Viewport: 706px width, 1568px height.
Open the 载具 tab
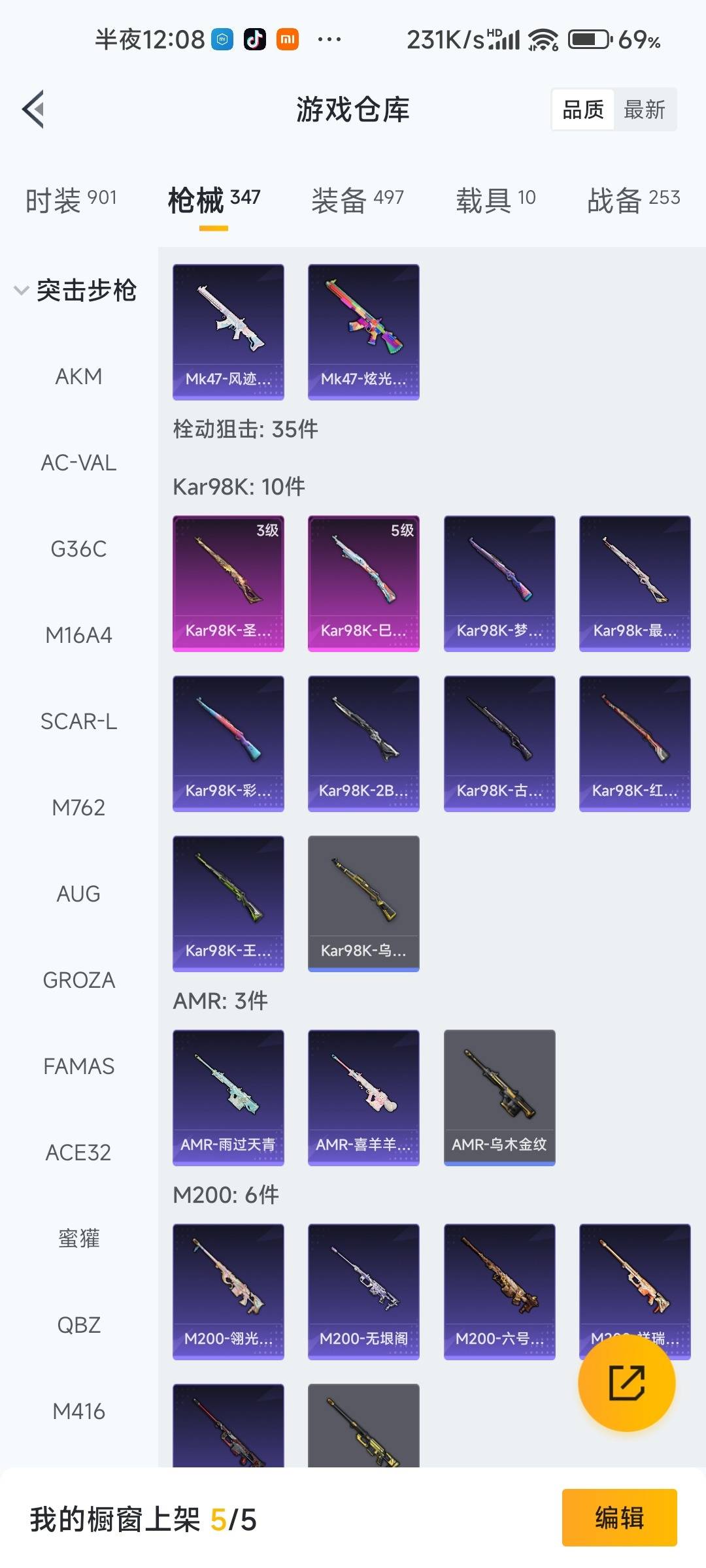tap(496, 199)
